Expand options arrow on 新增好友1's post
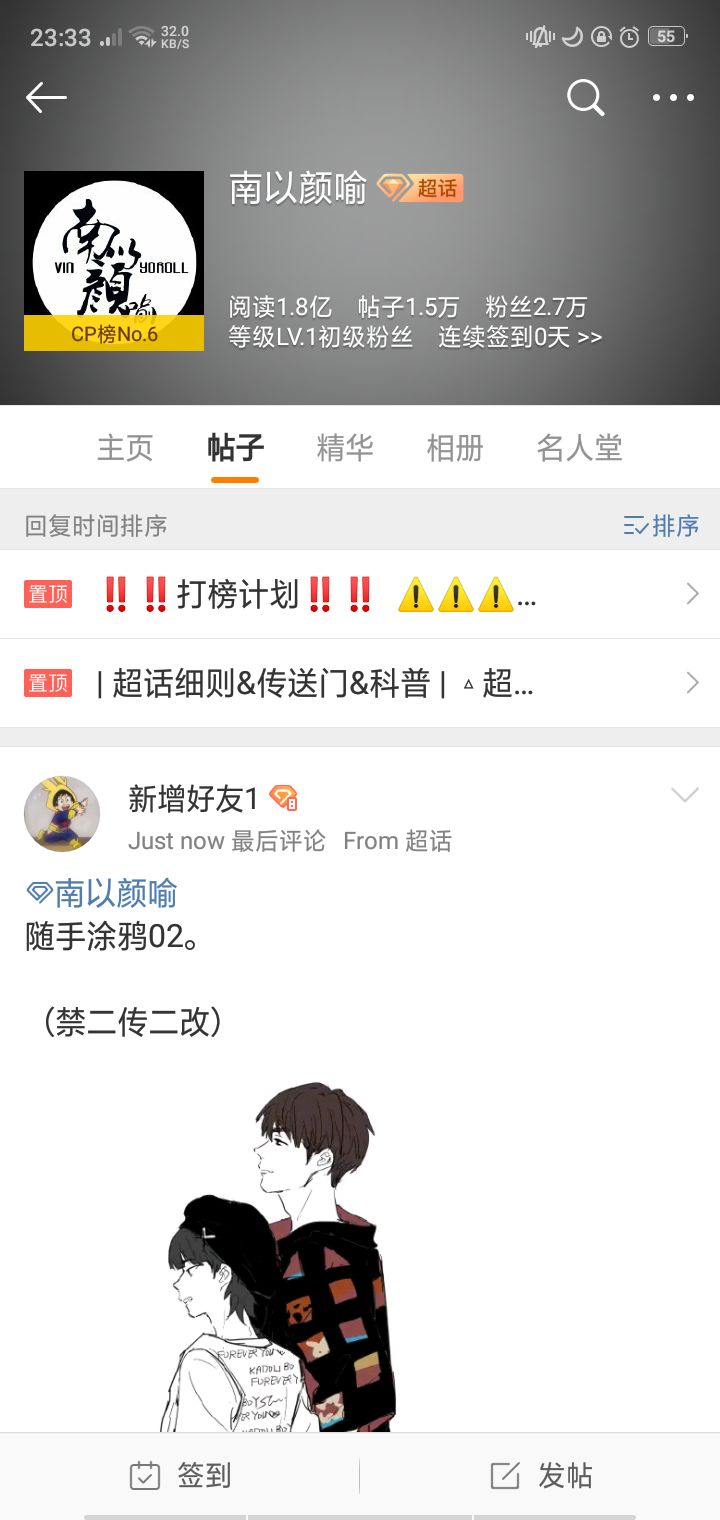 684,796
